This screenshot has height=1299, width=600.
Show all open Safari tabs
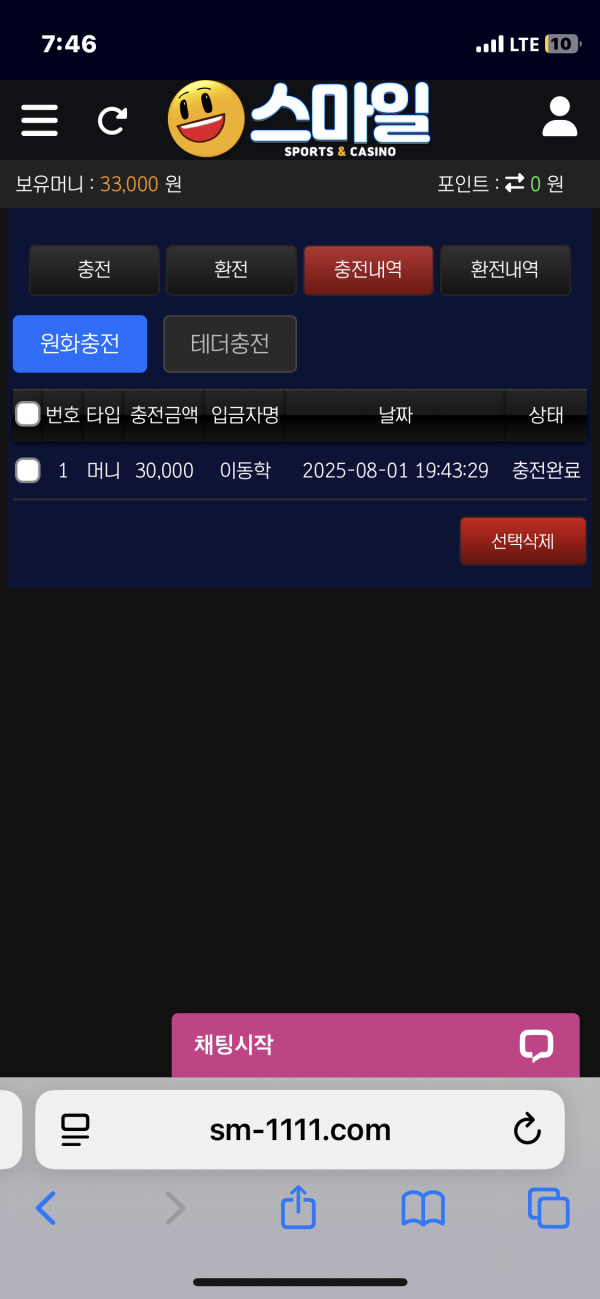(x=548, y=1209)
